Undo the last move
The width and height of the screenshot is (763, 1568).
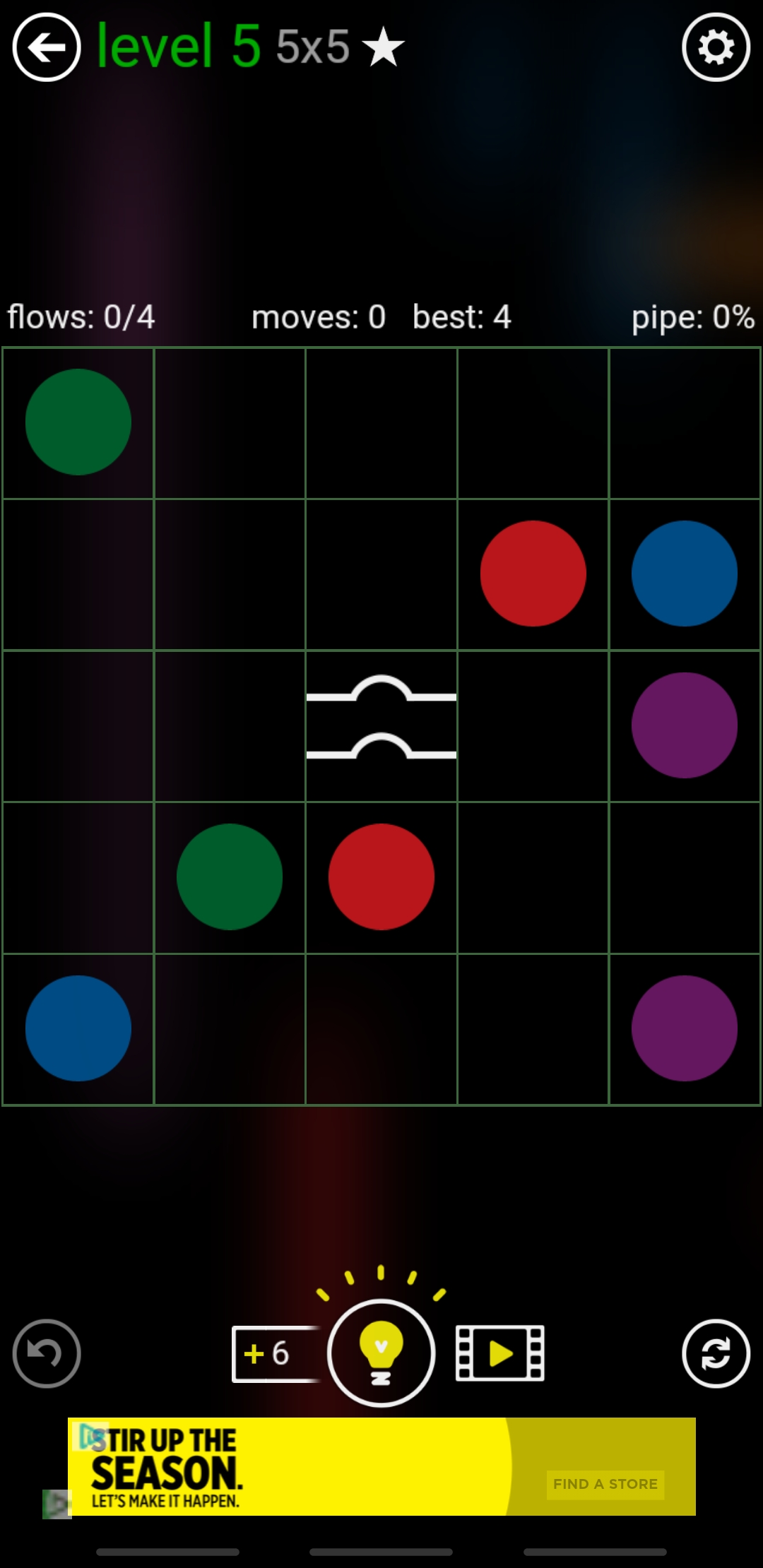click(x=47, y=1353)
